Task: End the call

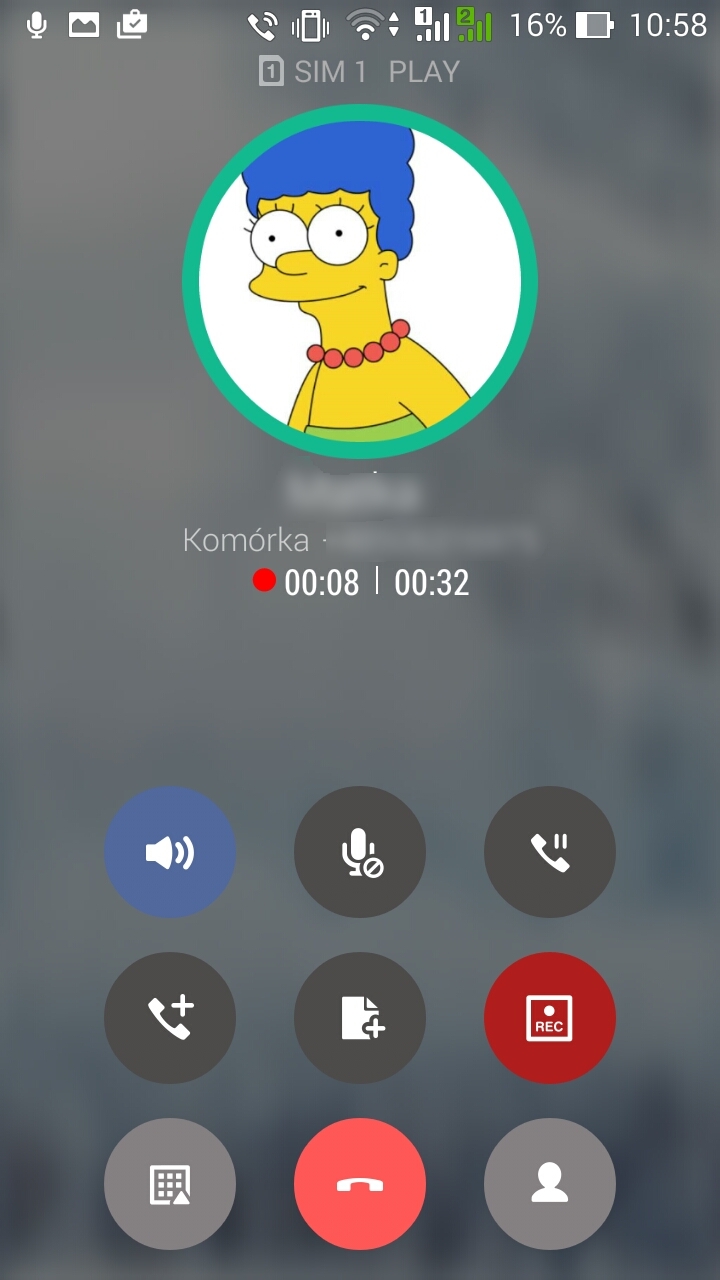Action: [360, 1184]
